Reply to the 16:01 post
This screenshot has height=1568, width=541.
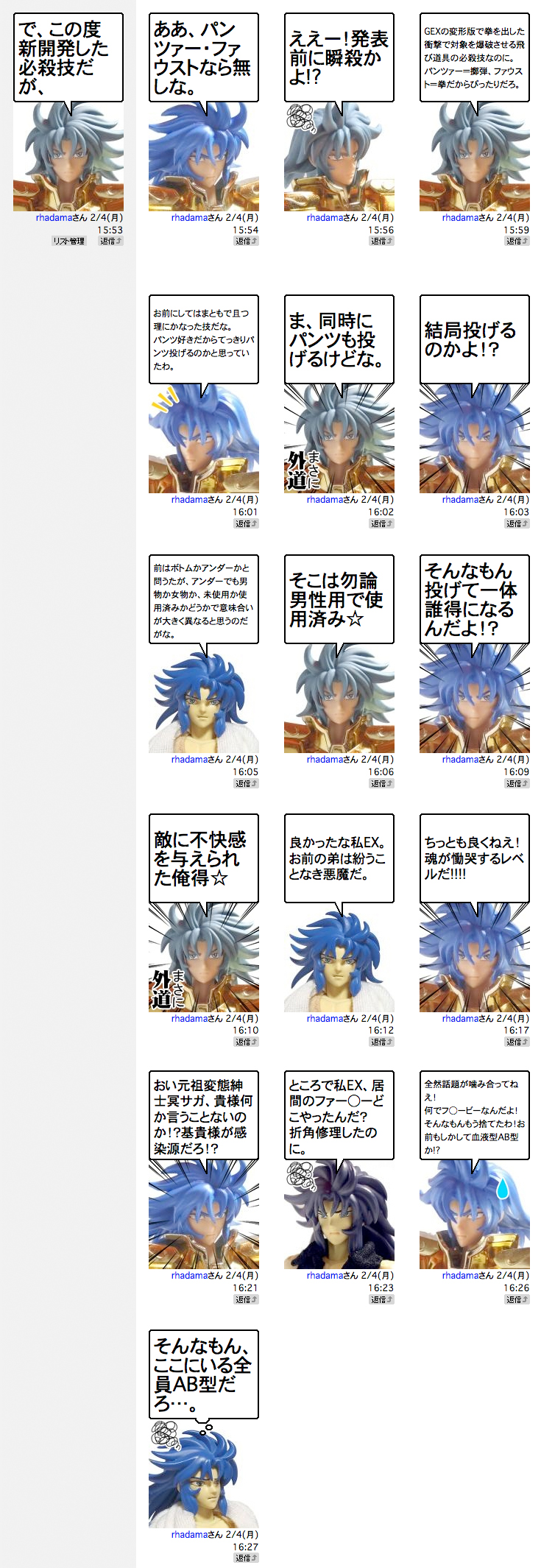click(x=247, y=524)
